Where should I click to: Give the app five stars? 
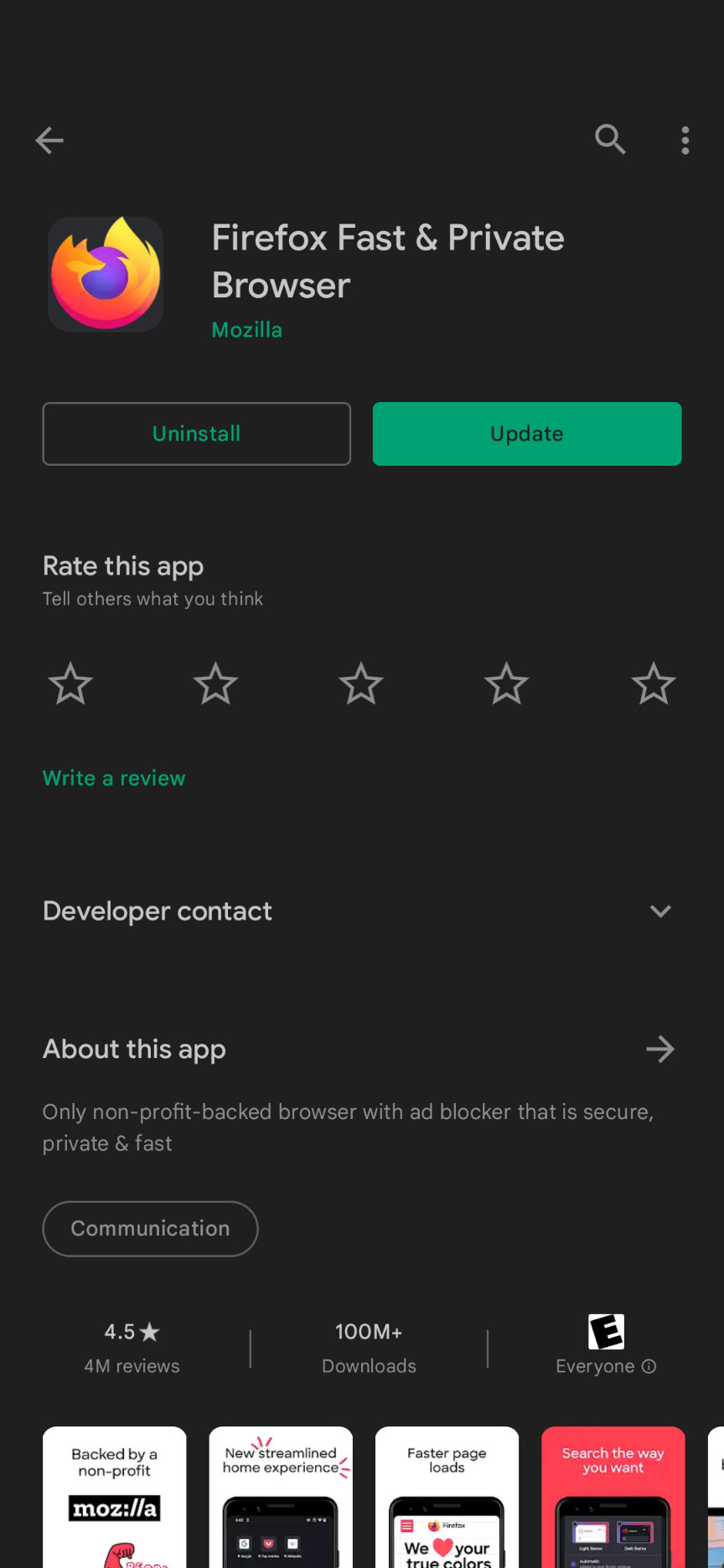(653, 683)
